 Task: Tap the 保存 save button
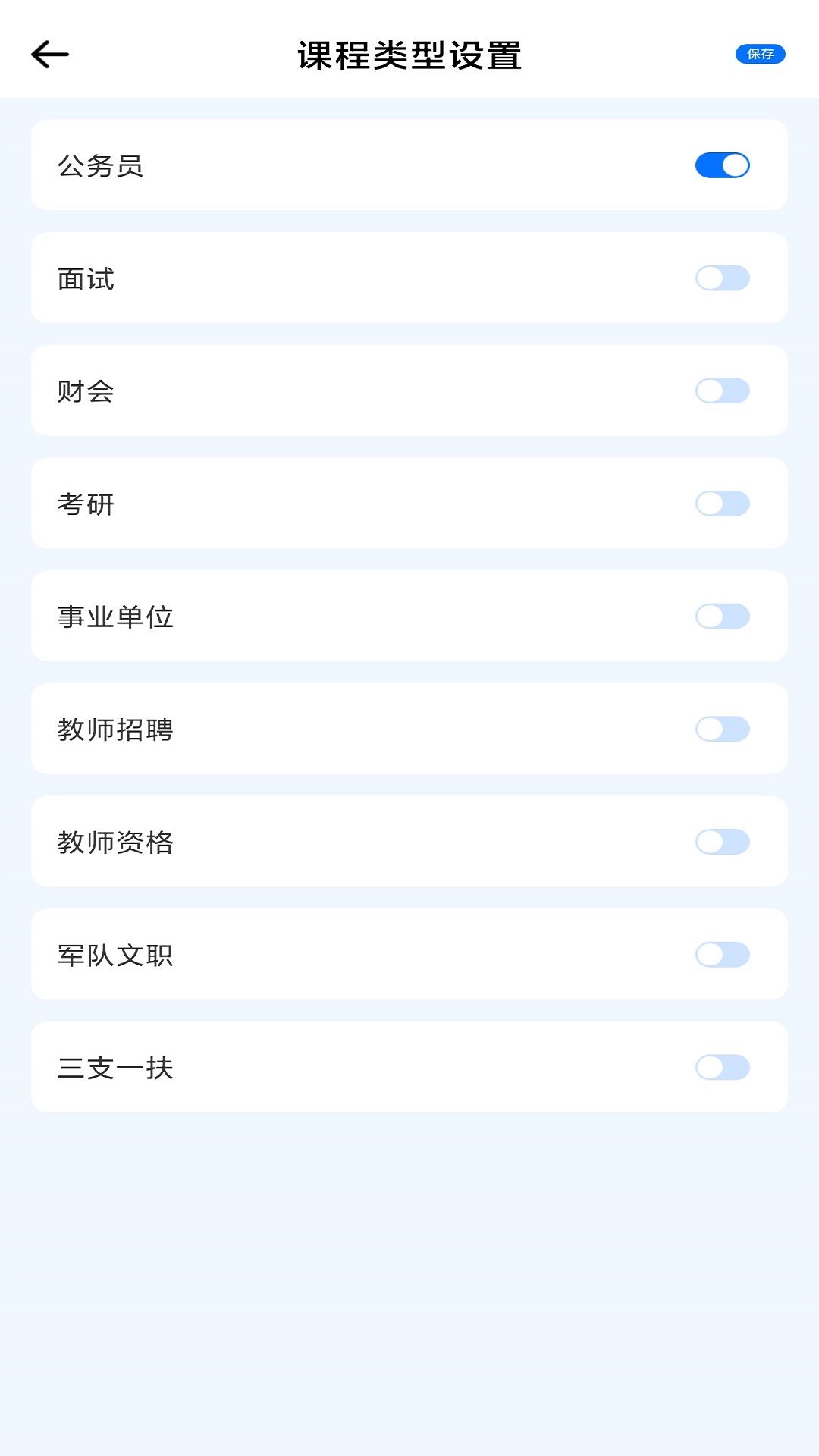point(761,54)
